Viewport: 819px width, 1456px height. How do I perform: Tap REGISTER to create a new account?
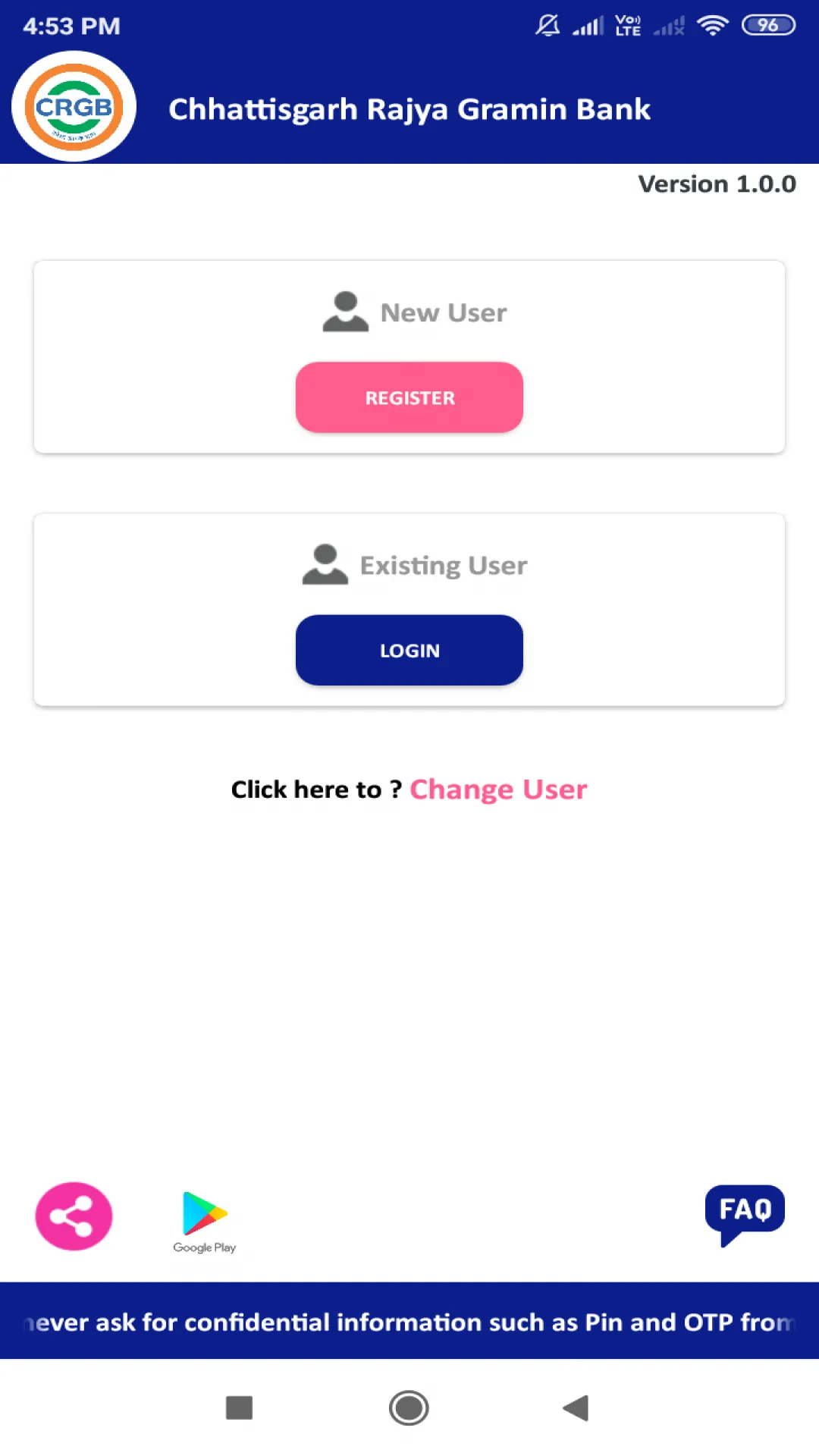click(409, 397)
